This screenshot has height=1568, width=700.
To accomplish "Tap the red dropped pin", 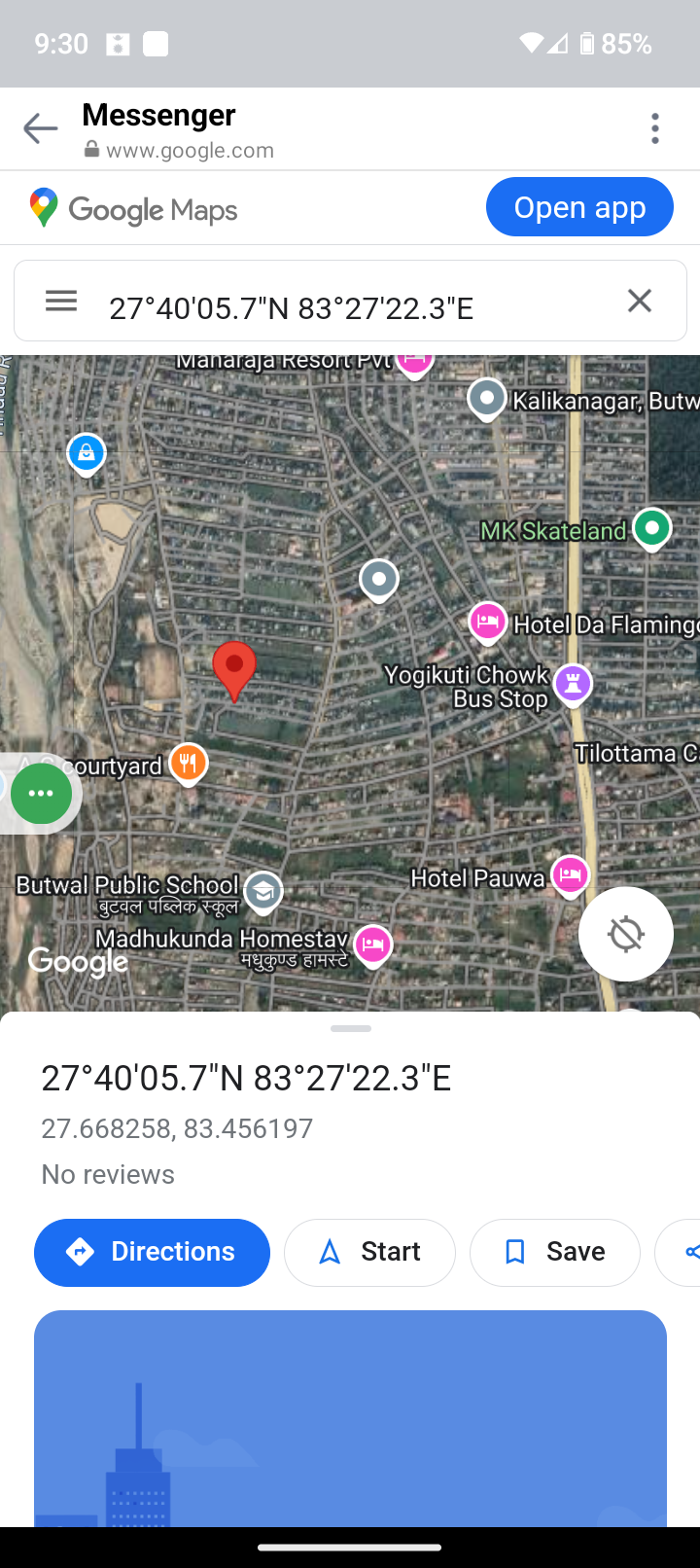I will (234, 669).
